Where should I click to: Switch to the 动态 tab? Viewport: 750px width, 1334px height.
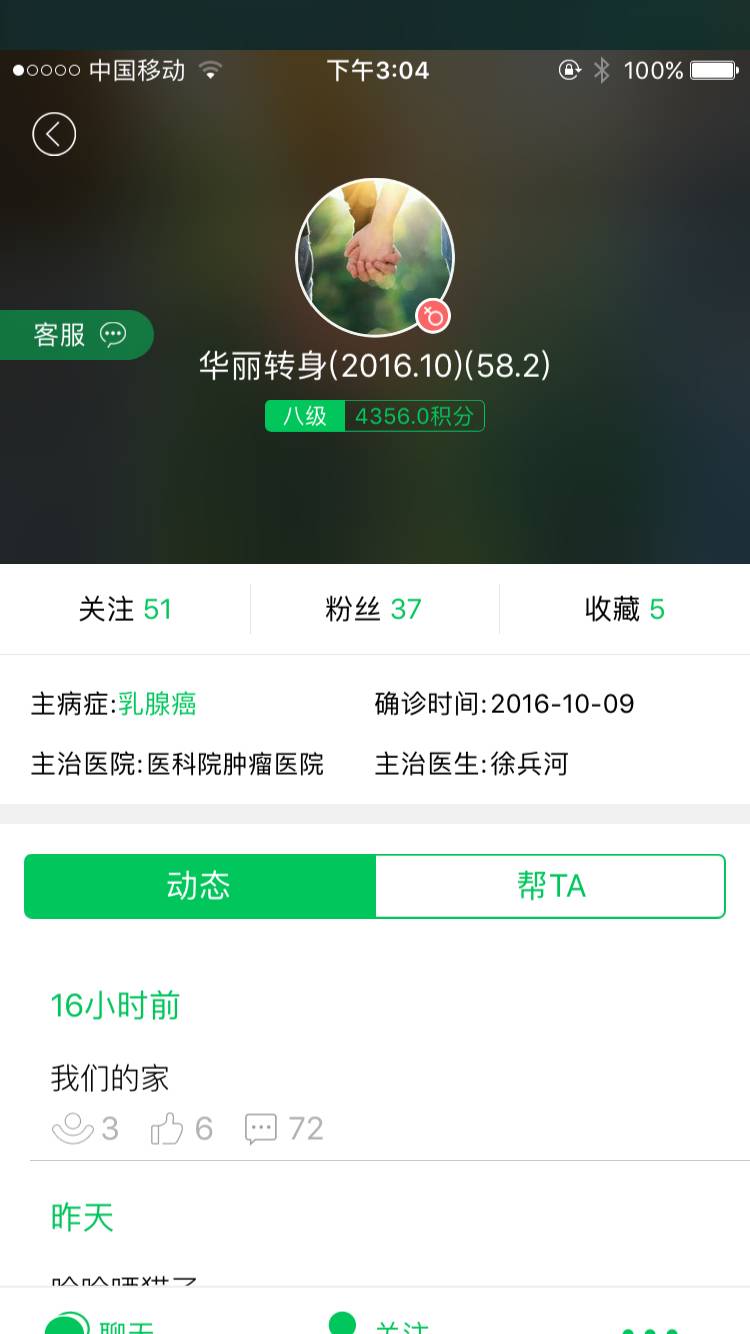click(200, 886)
